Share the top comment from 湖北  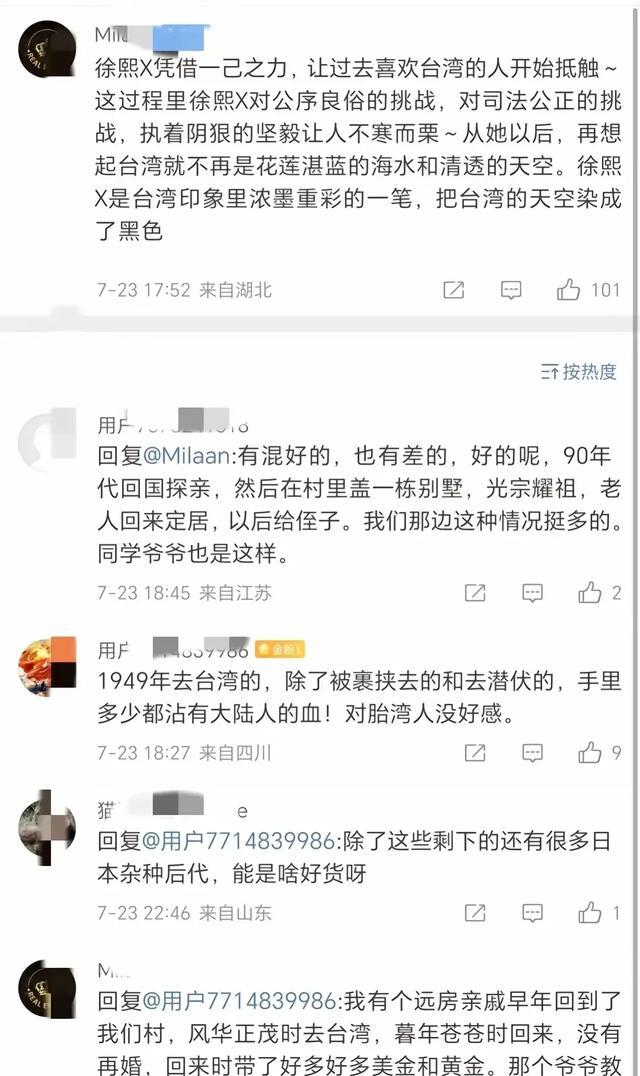tap(453, 290)
